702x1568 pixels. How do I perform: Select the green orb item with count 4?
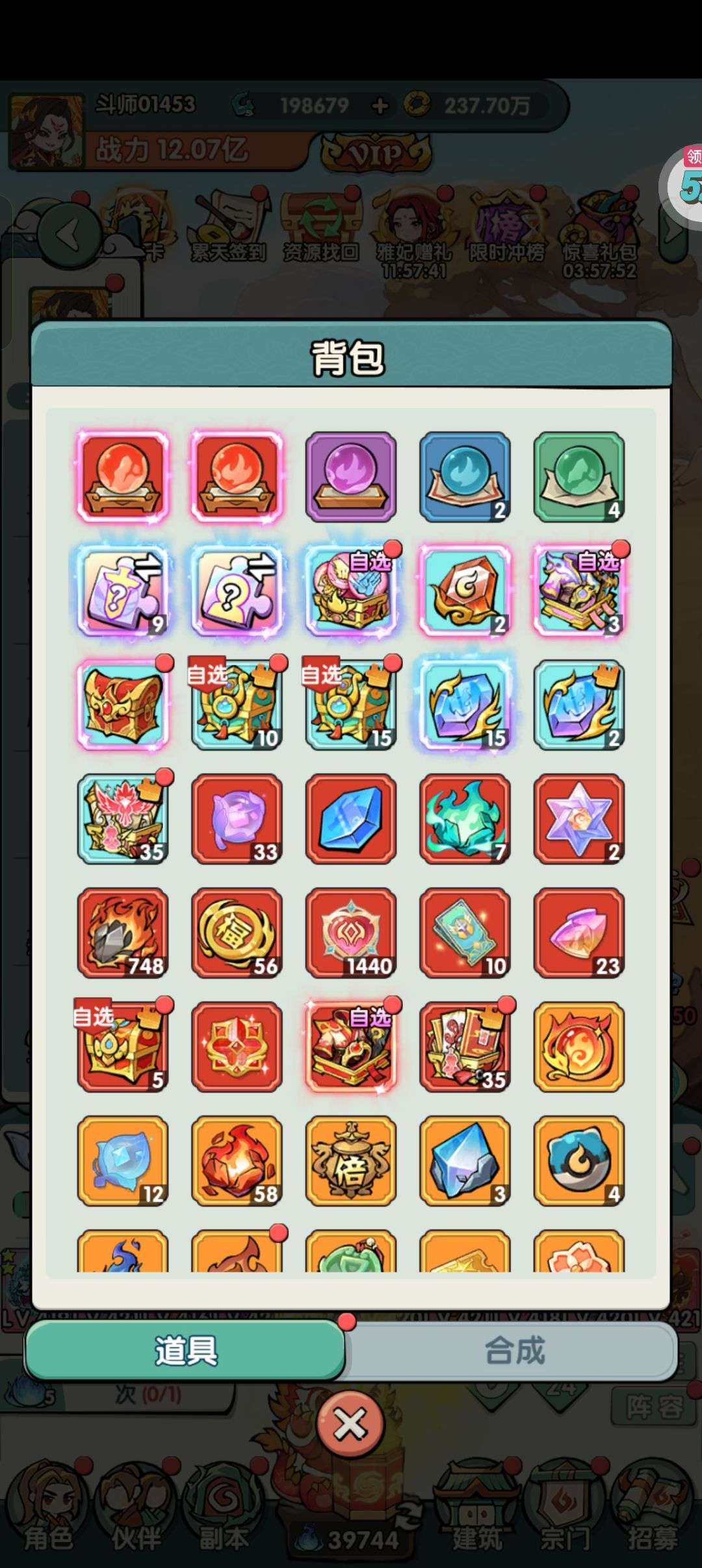point(578,477)
